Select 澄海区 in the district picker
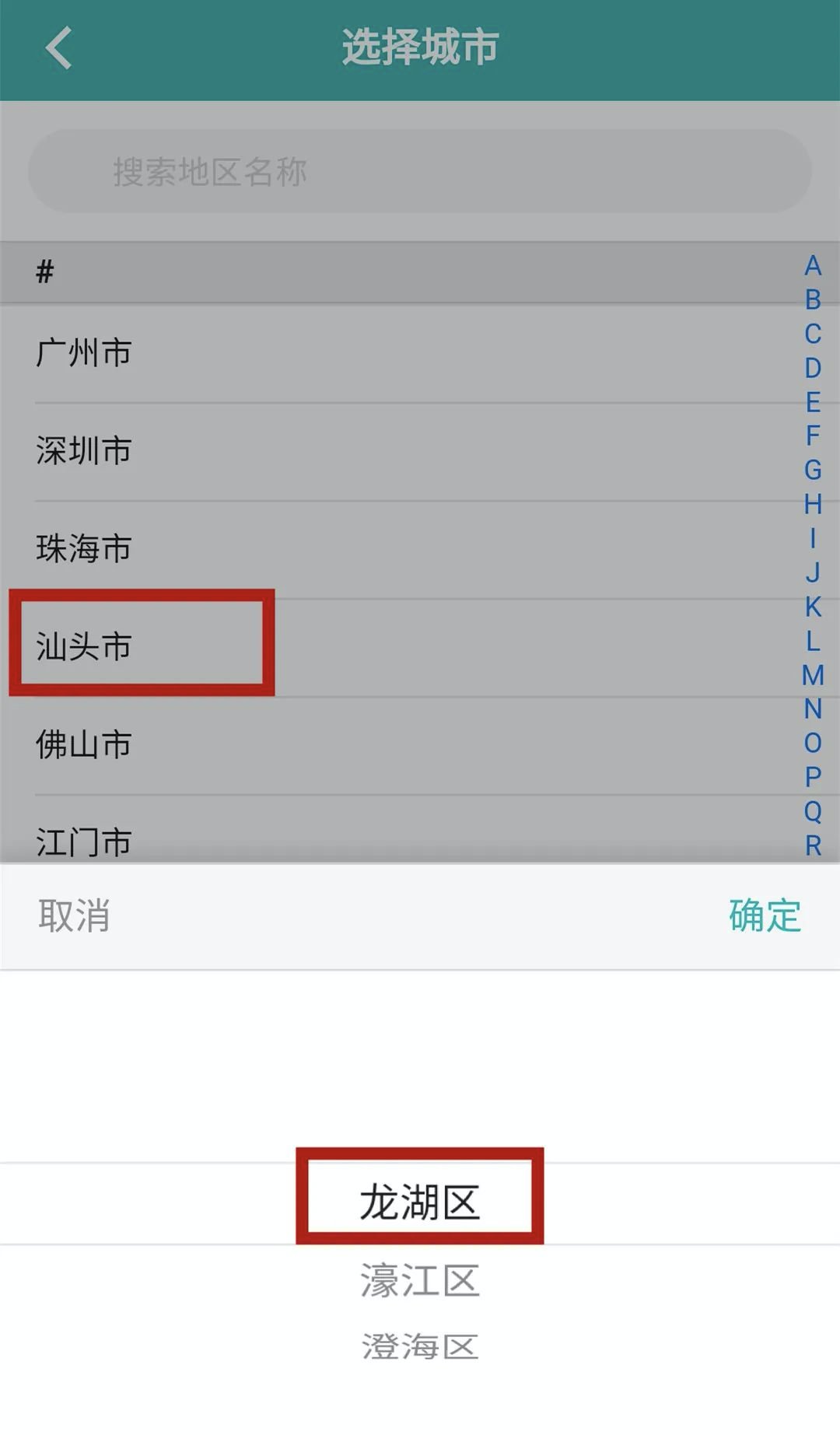Viewport: 840px width, 1435px height. click(x=420, y=1346)
